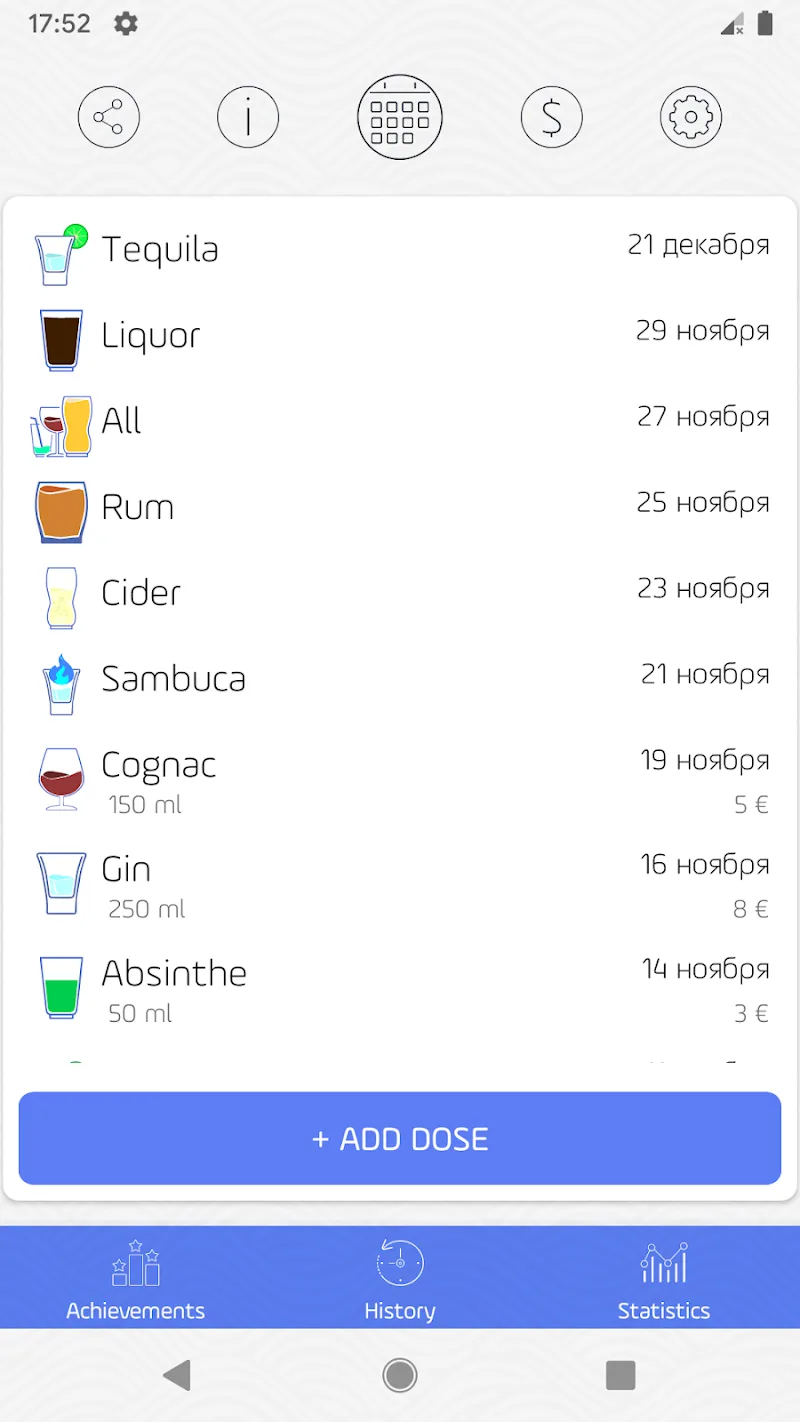Click the Cognac snifter icon

tap(60, 778)
